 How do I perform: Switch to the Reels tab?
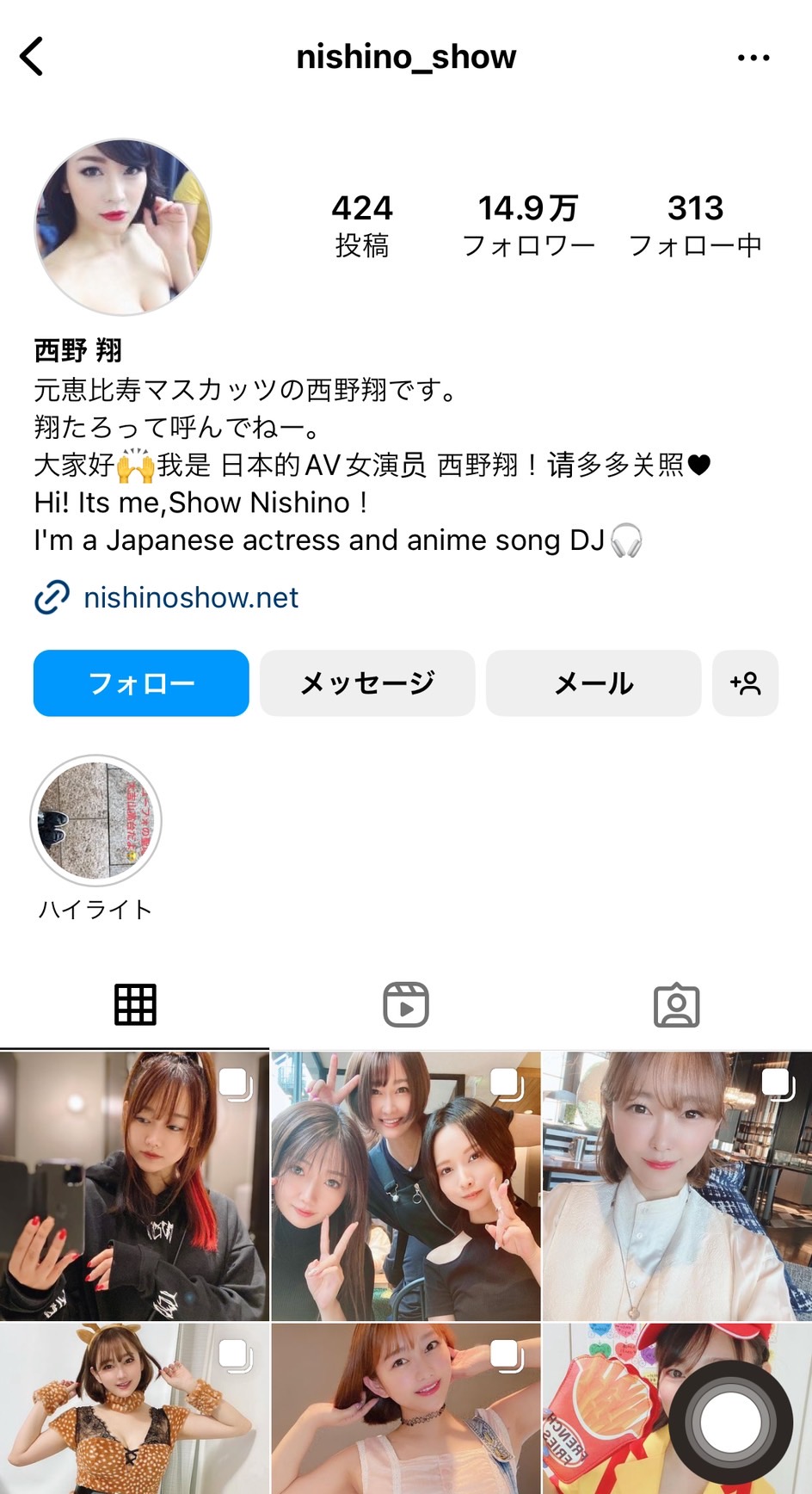[x=406, y=1004]
